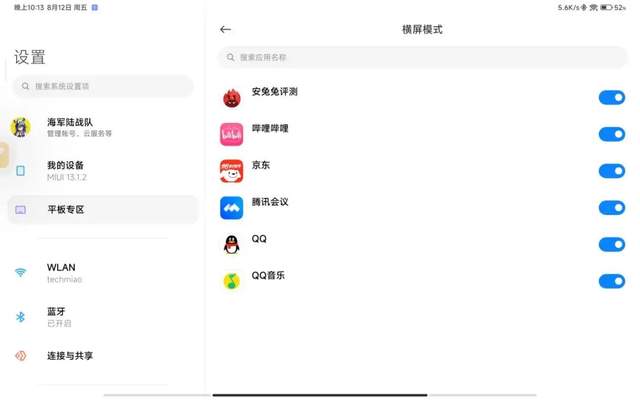This screenshot has height=400, width=640.
Task: Toggle landscape mode for 哔哩哔哩
Action: 611,134
